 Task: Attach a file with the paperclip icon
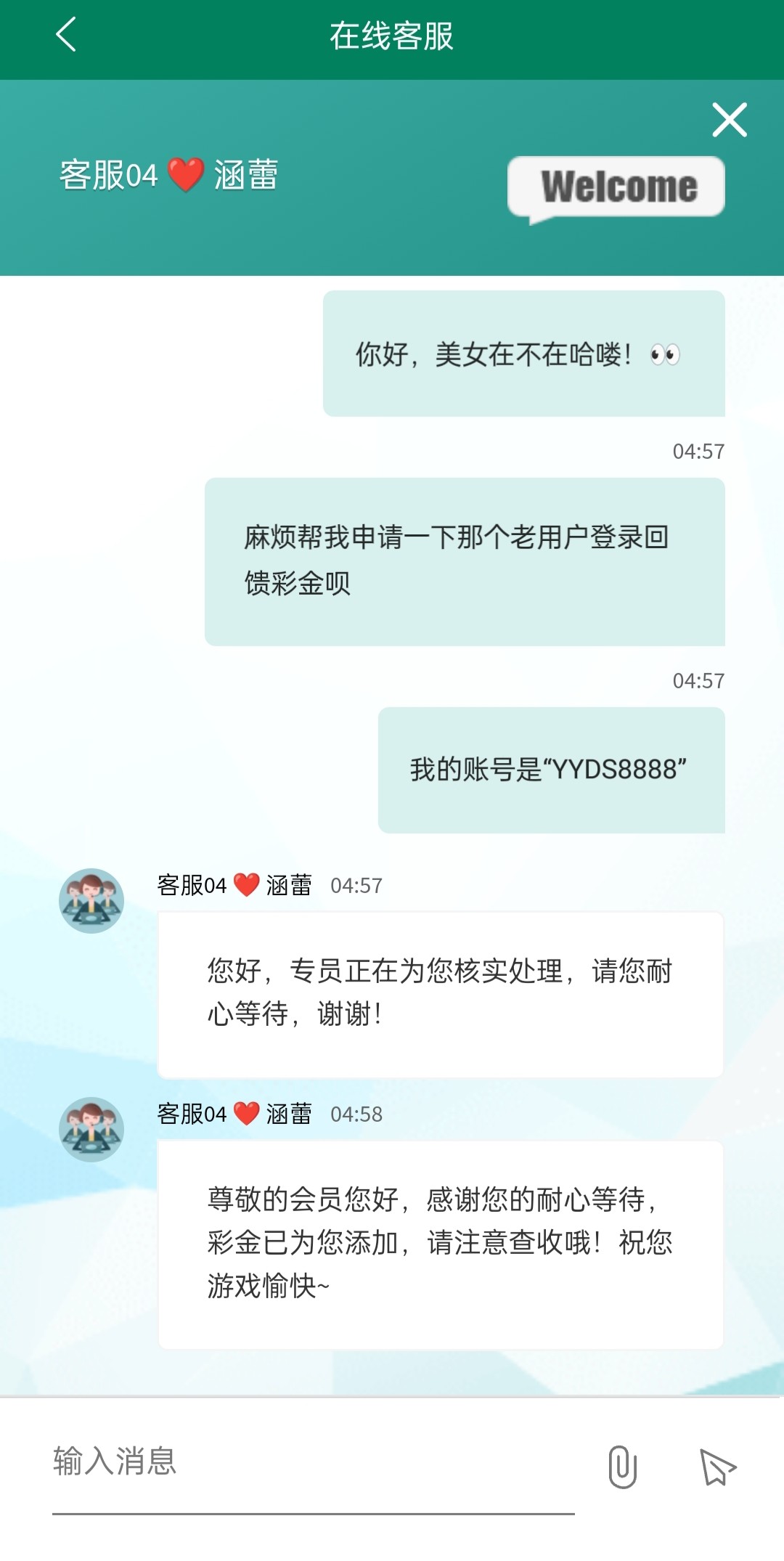(x=622, y=1467)
